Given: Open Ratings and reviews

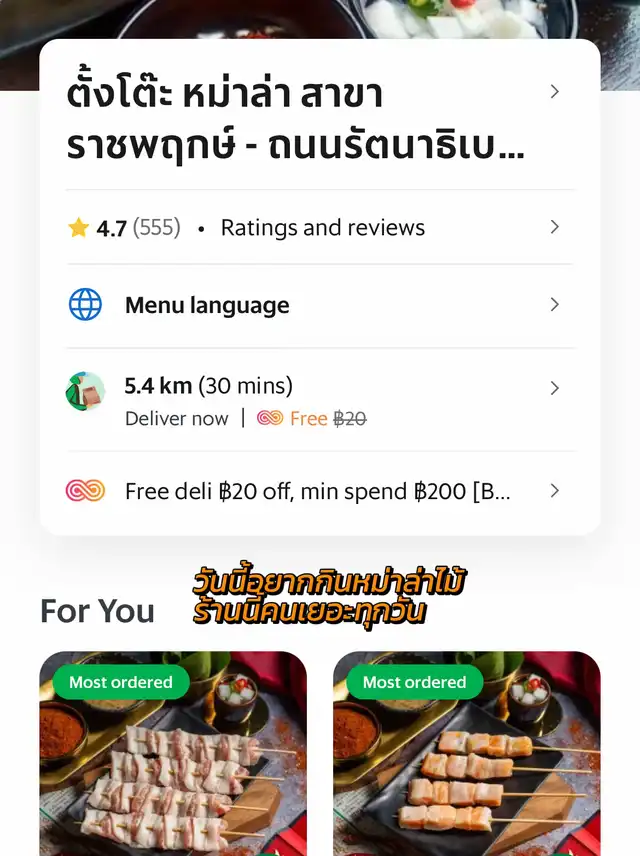Looking at the screenshot, I should pyautogui.click(x=320, y=228).
